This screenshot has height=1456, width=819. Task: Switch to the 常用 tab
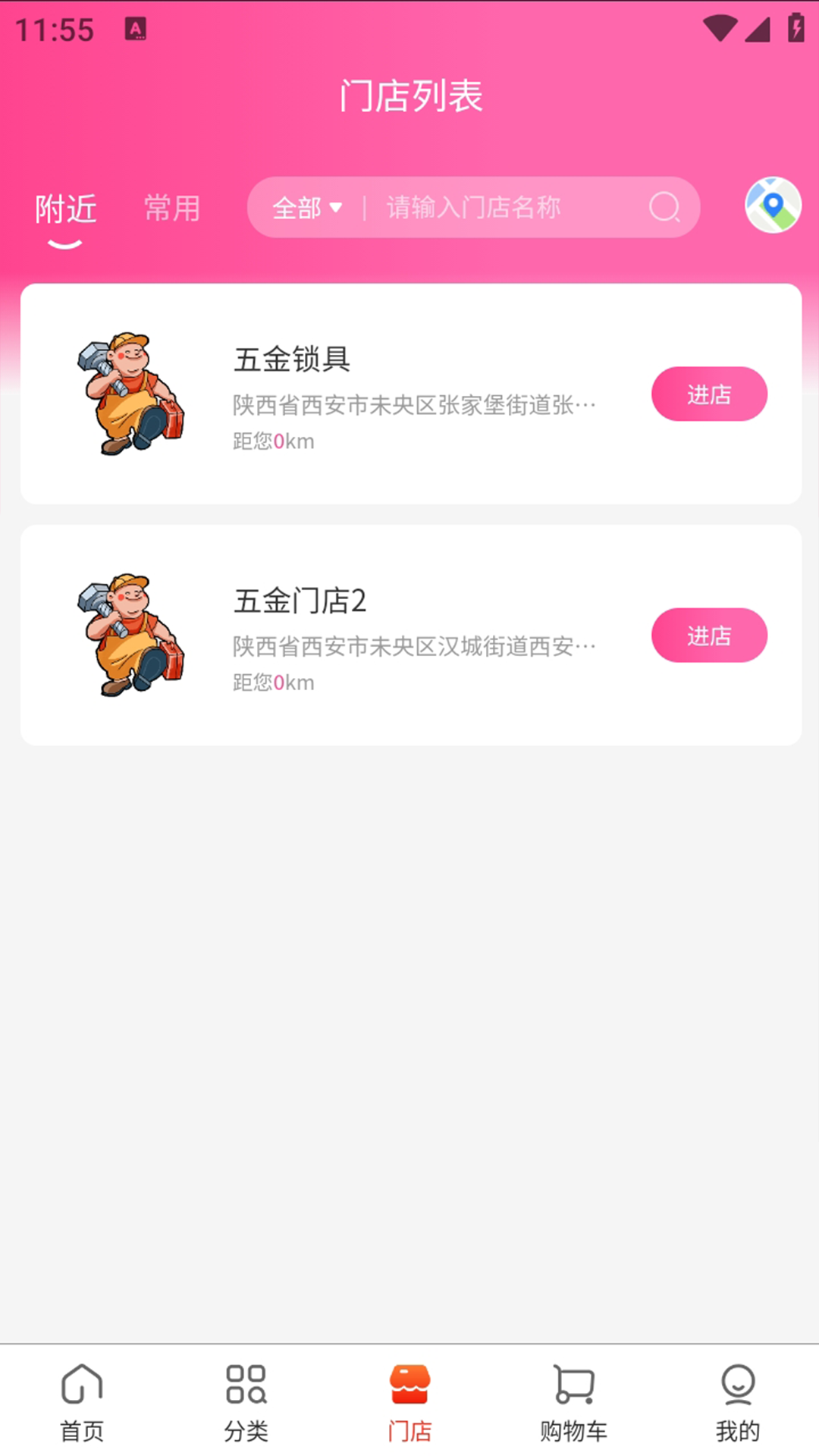(x=171, y=209)
